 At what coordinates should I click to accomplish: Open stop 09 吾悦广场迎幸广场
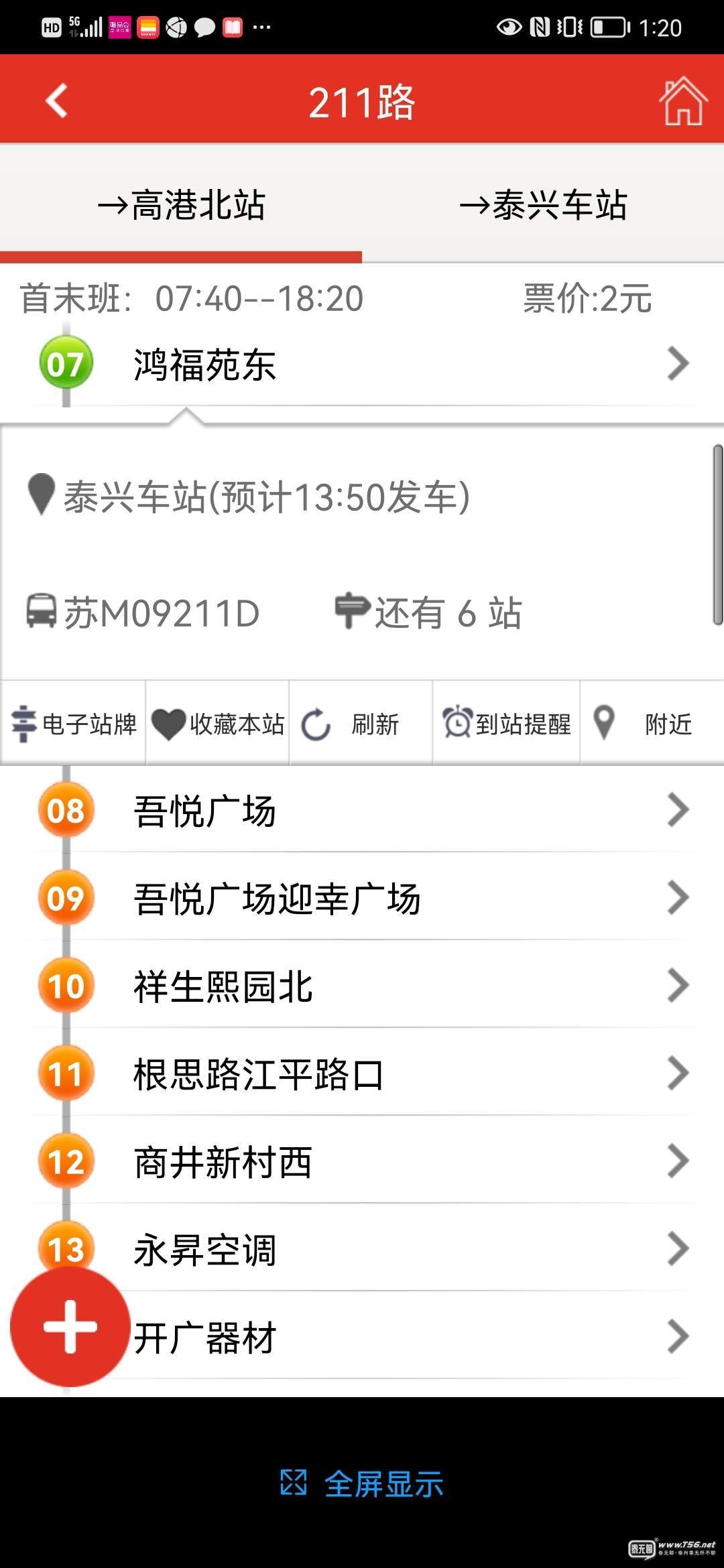pyautogui.click(x=362, y=899)
